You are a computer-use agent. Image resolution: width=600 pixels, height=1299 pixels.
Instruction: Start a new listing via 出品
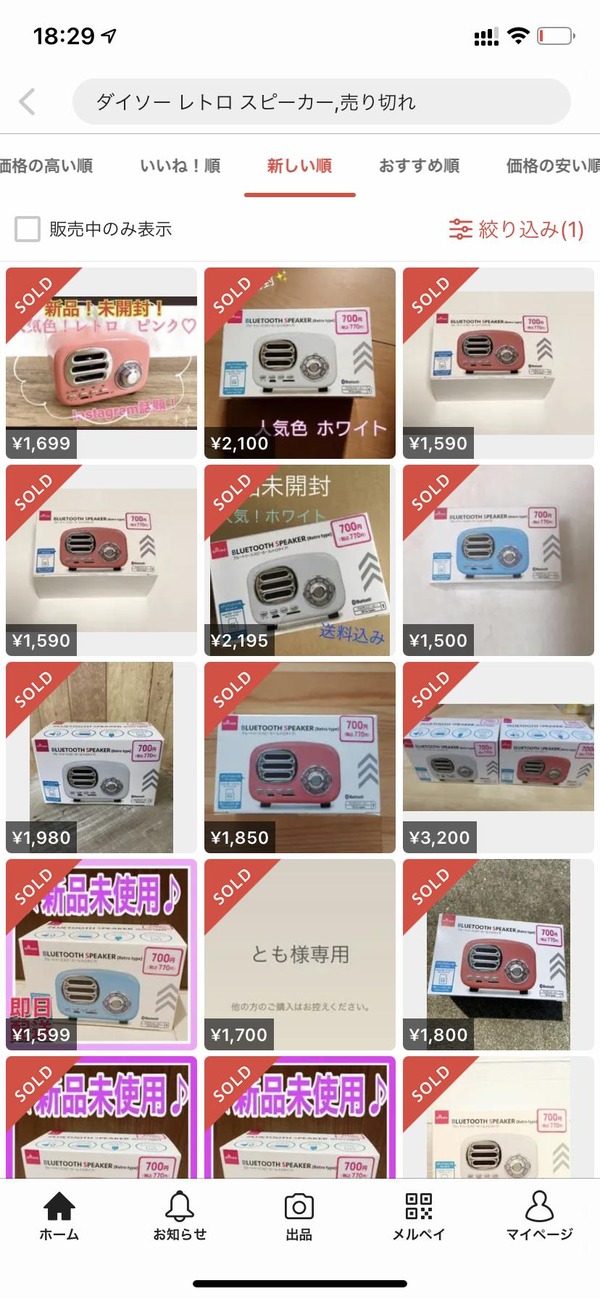click(x=299, y=1216)
